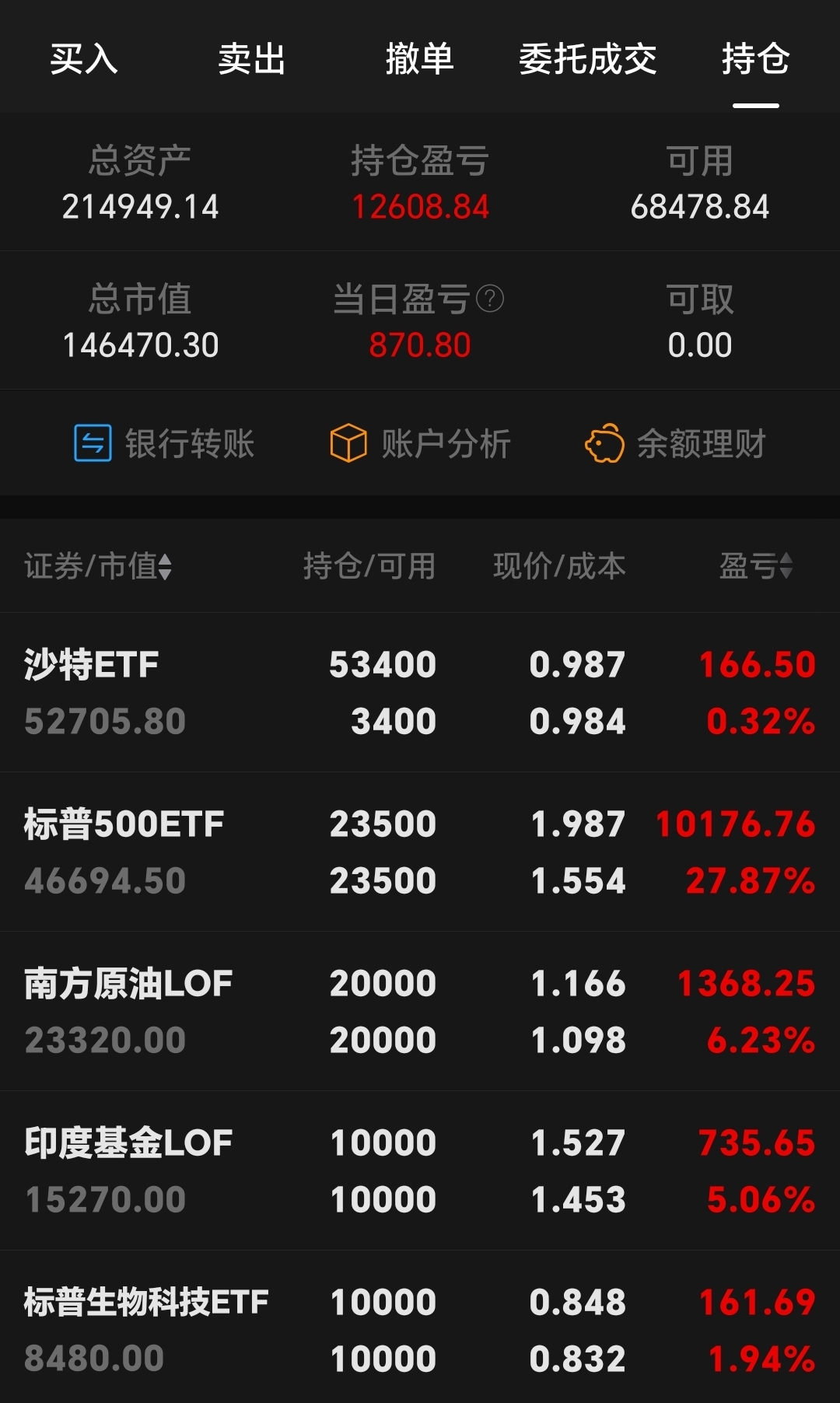Open the 委托成交 orders tab

[587, 59]
